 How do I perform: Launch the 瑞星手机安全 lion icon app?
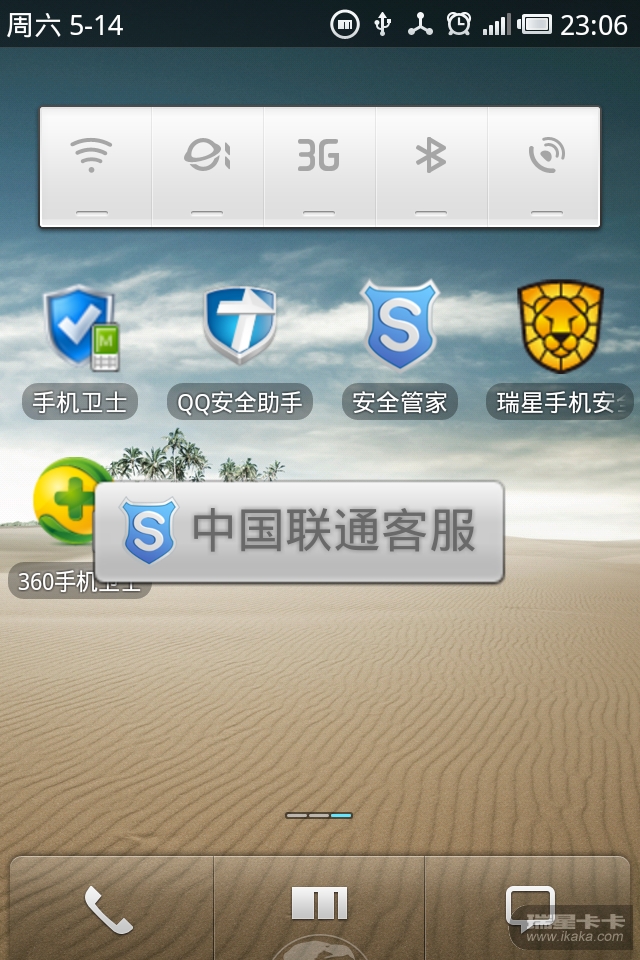[x=560, y=330]
